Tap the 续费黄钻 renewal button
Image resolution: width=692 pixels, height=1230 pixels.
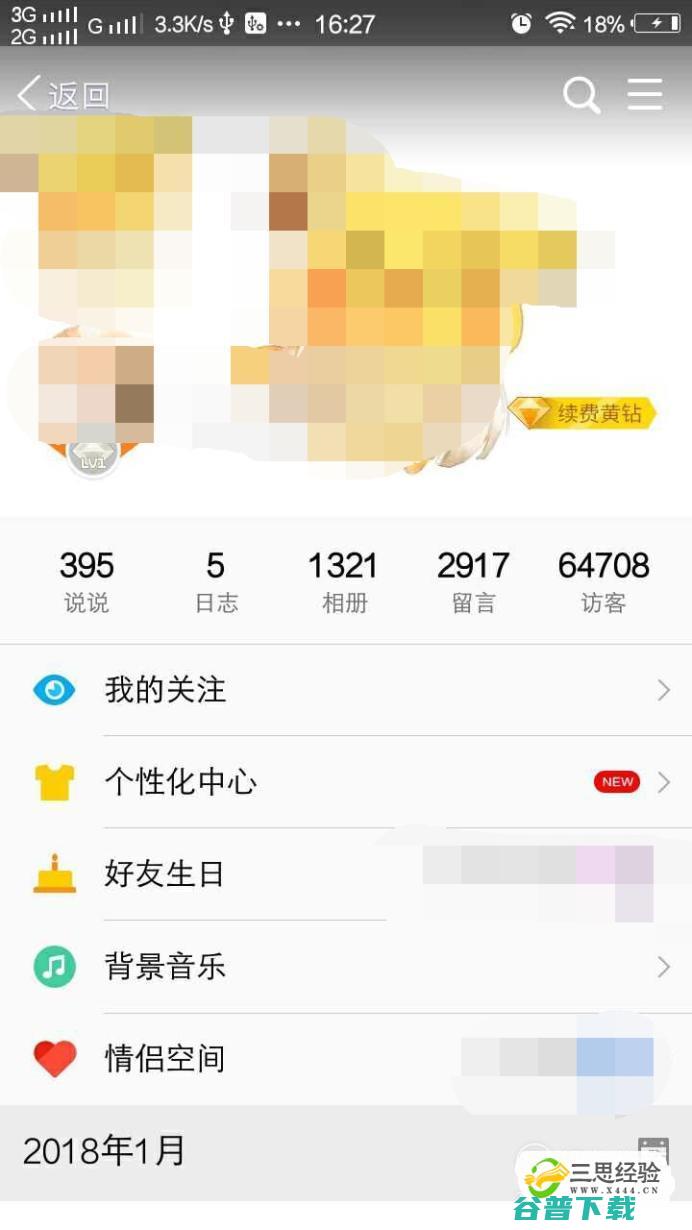(583, 413)
